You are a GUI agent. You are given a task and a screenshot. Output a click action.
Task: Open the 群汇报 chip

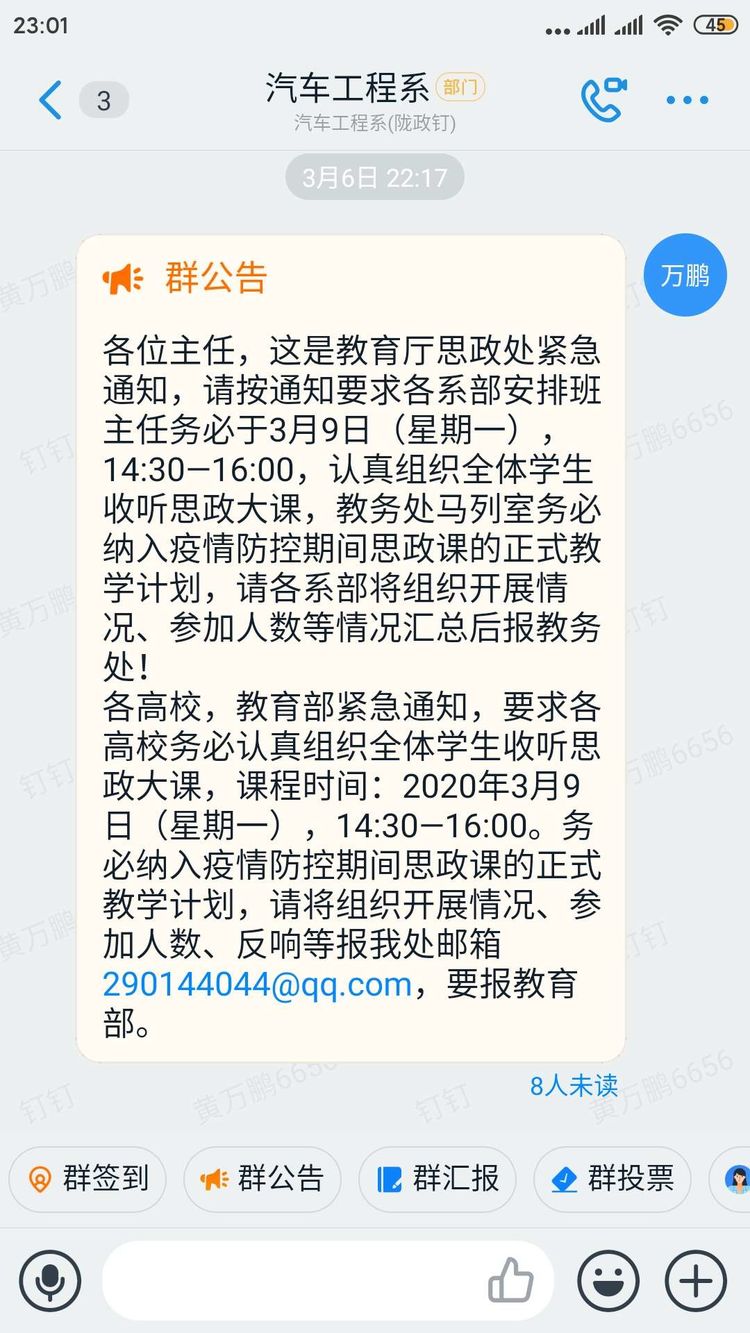coord(437,1179)
